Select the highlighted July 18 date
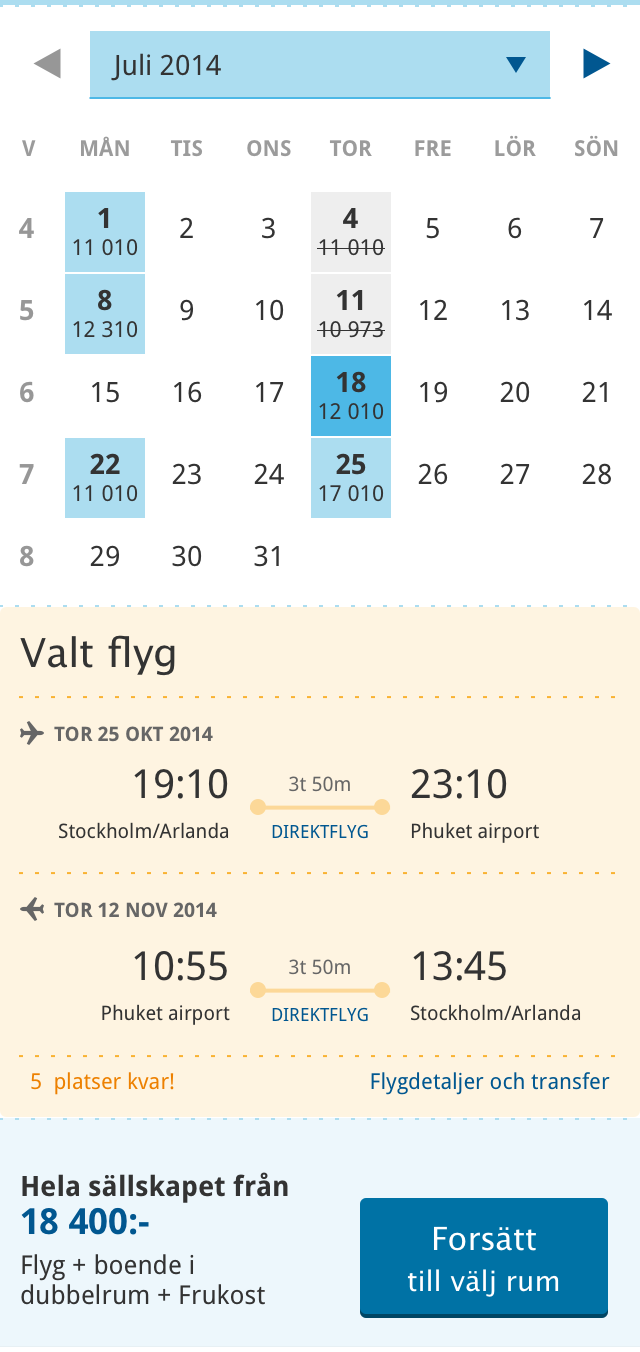Viewport: 640px width, 1352px height. pyautogui.click(x=351, y=395)
